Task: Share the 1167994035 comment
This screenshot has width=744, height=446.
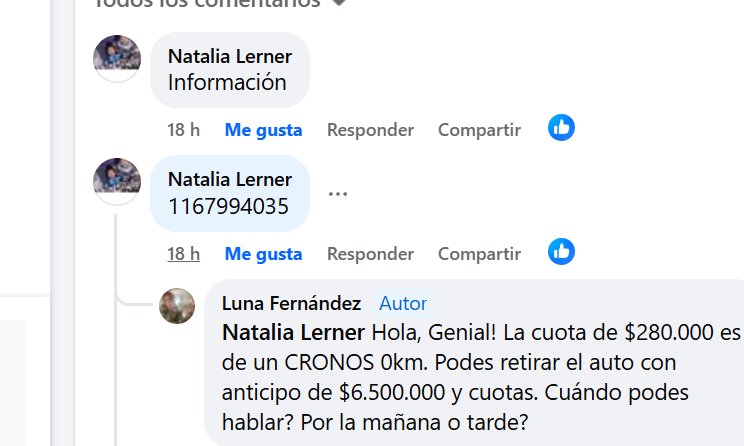Action: [479, 254]
